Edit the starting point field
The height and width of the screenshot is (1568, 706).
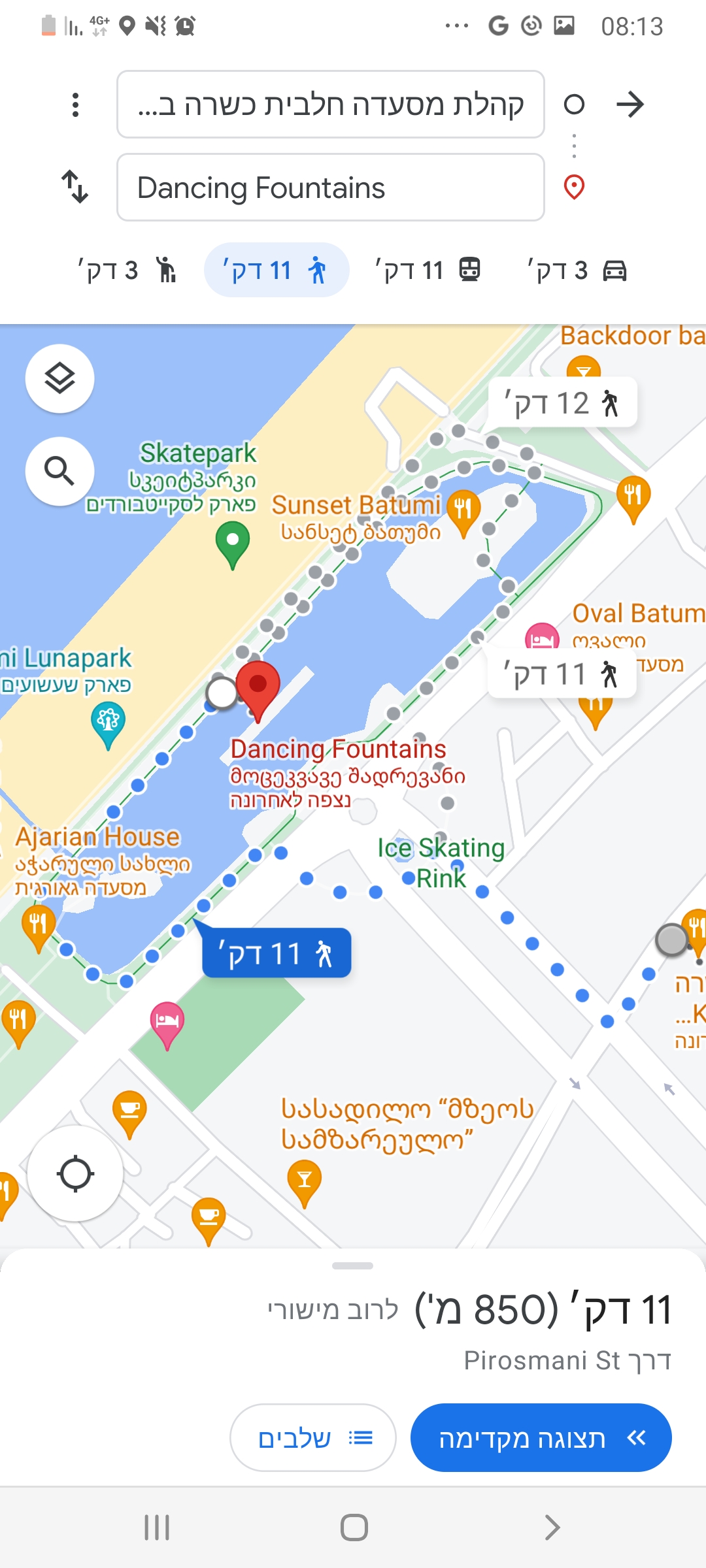tap(330, 105)
